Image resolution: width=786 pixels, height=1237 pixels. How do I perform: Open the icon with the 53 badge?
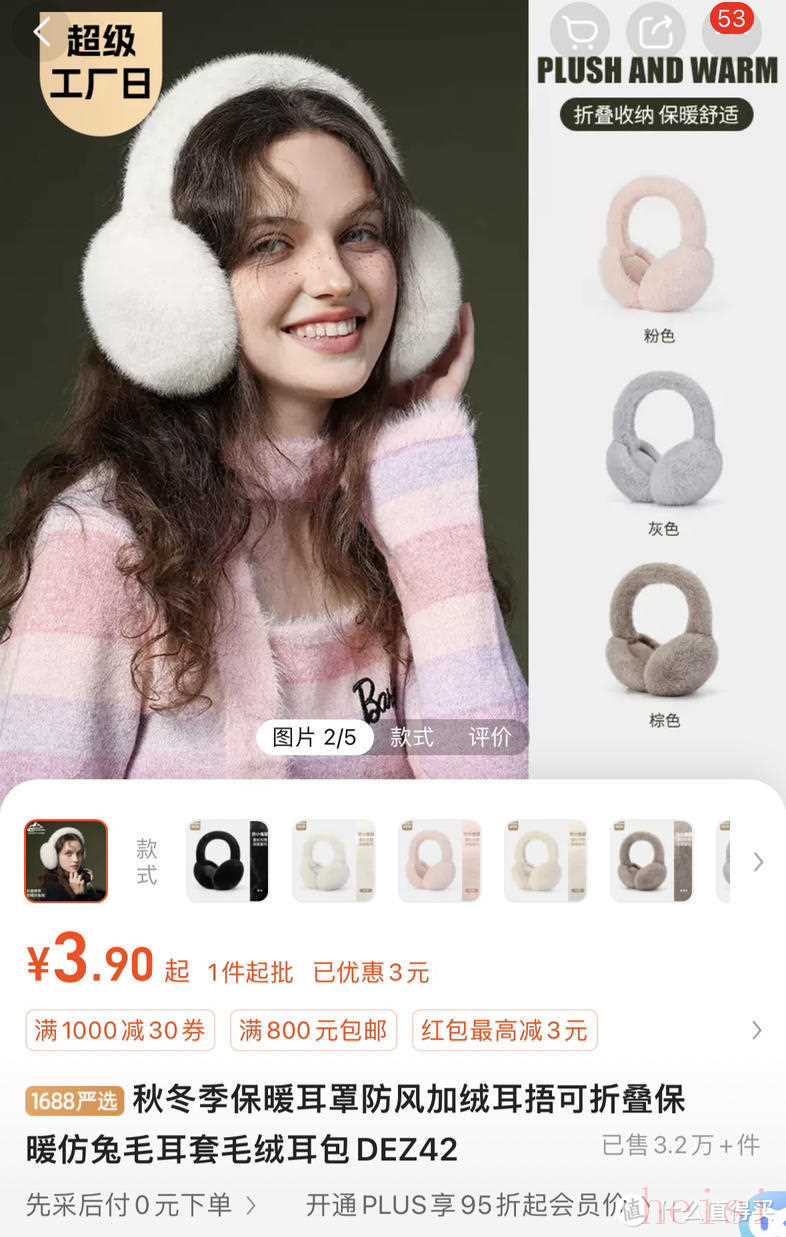pyautogui.click(x=730, y=30)
